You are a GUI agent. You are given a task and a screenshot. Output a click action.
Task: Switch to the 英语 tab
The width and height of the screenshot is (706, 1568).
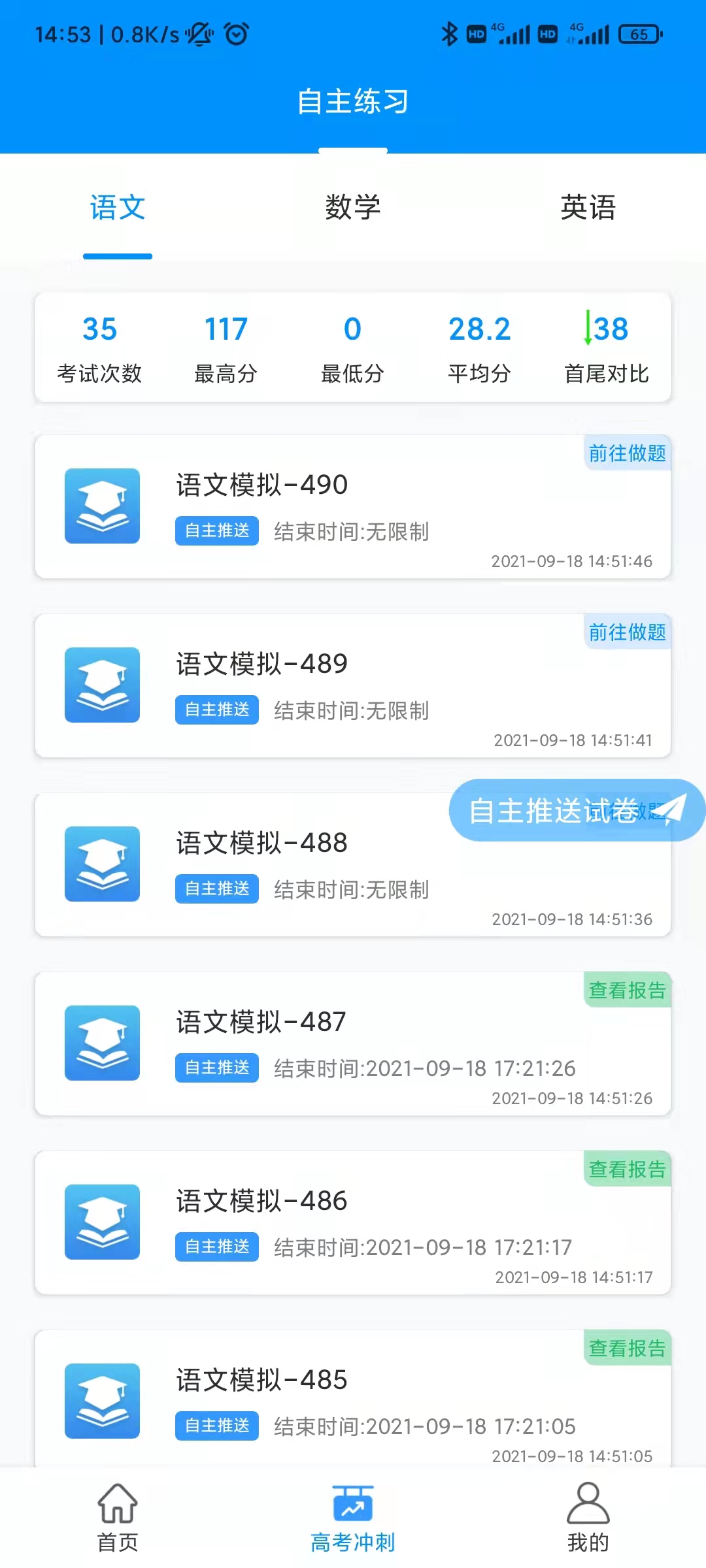pos(588,208)
